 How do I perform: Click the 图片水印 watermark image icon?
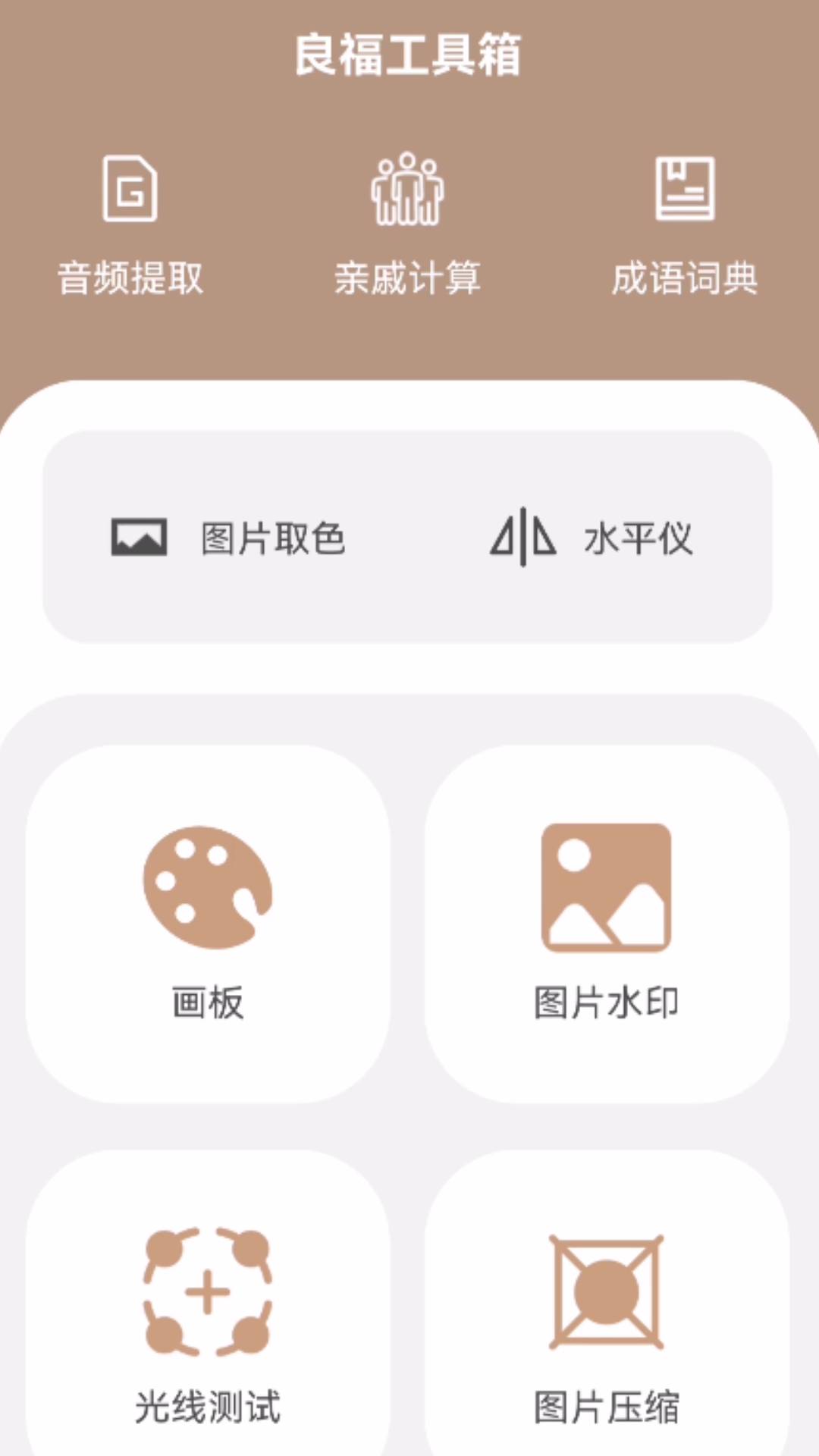pos(607,887)
